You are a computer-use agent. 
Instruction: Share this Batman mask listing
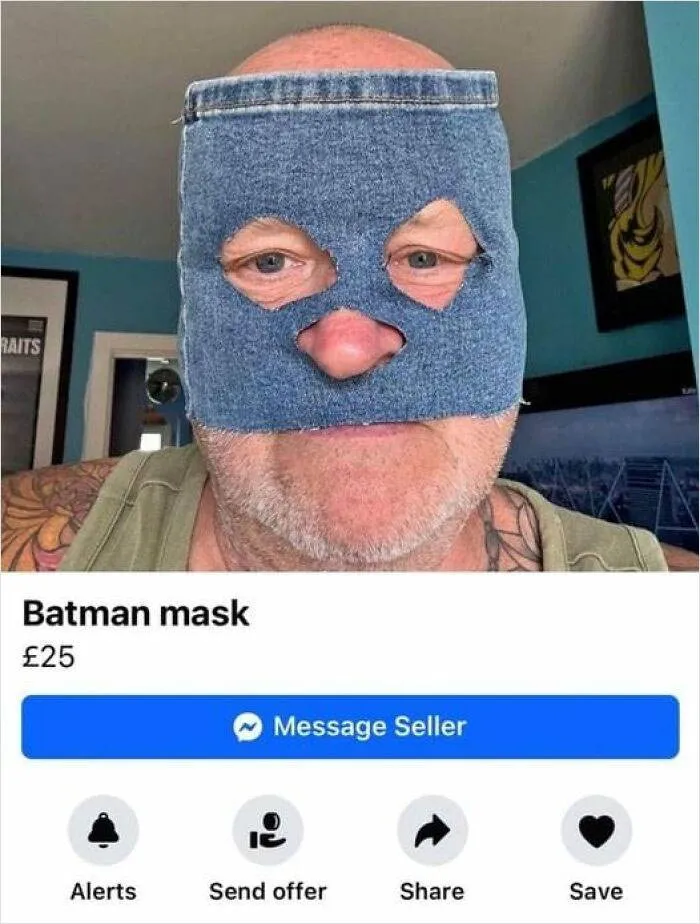[x=432, y=830]
